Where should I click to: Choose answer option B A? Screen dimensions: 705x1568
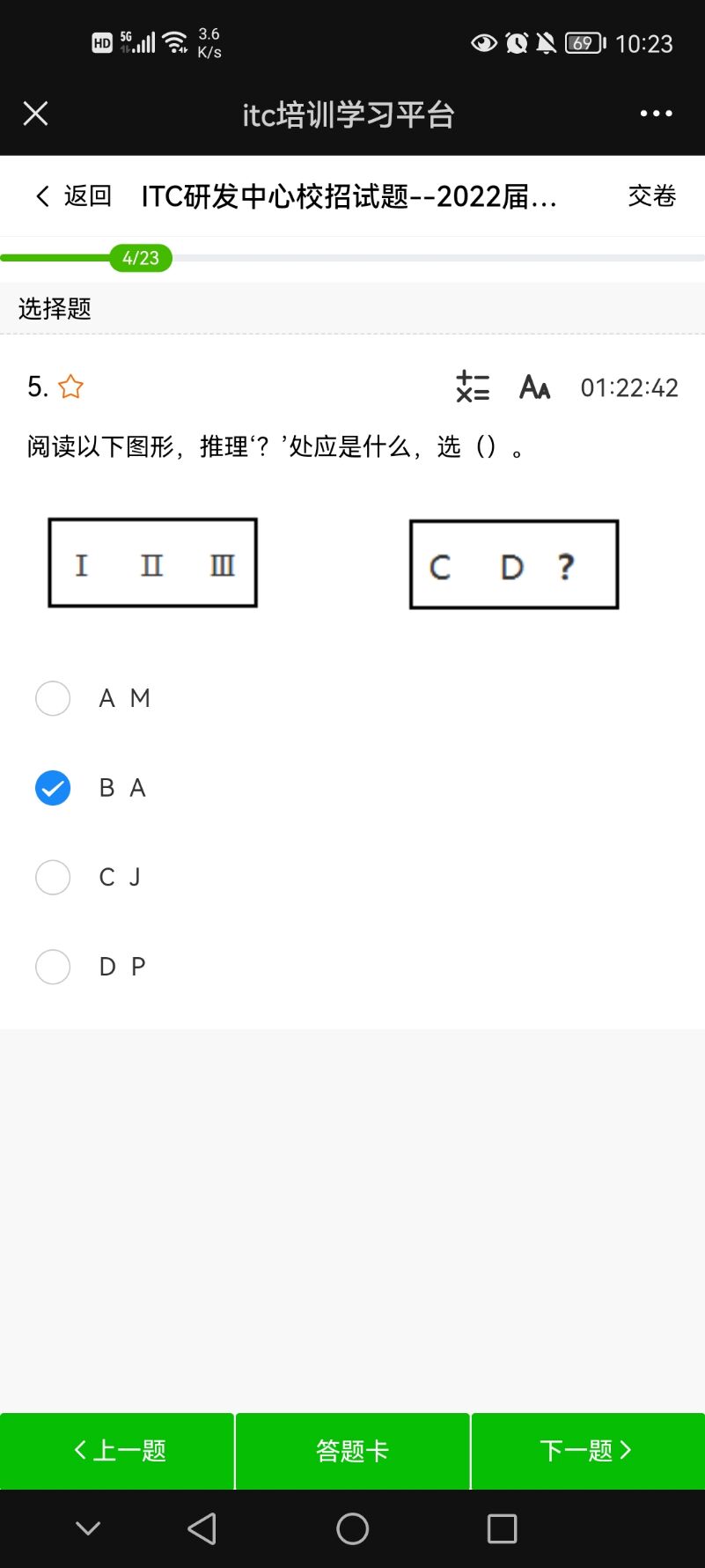[352, 788]
